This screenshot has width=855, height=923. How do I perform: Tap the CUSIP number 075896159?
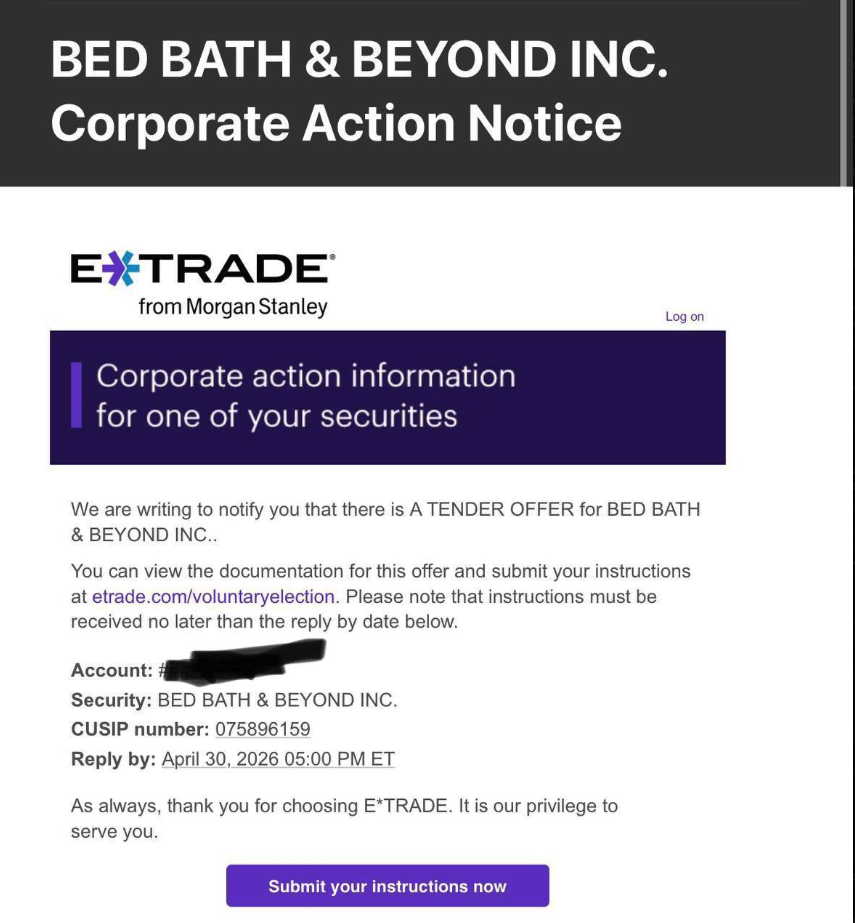263,729
